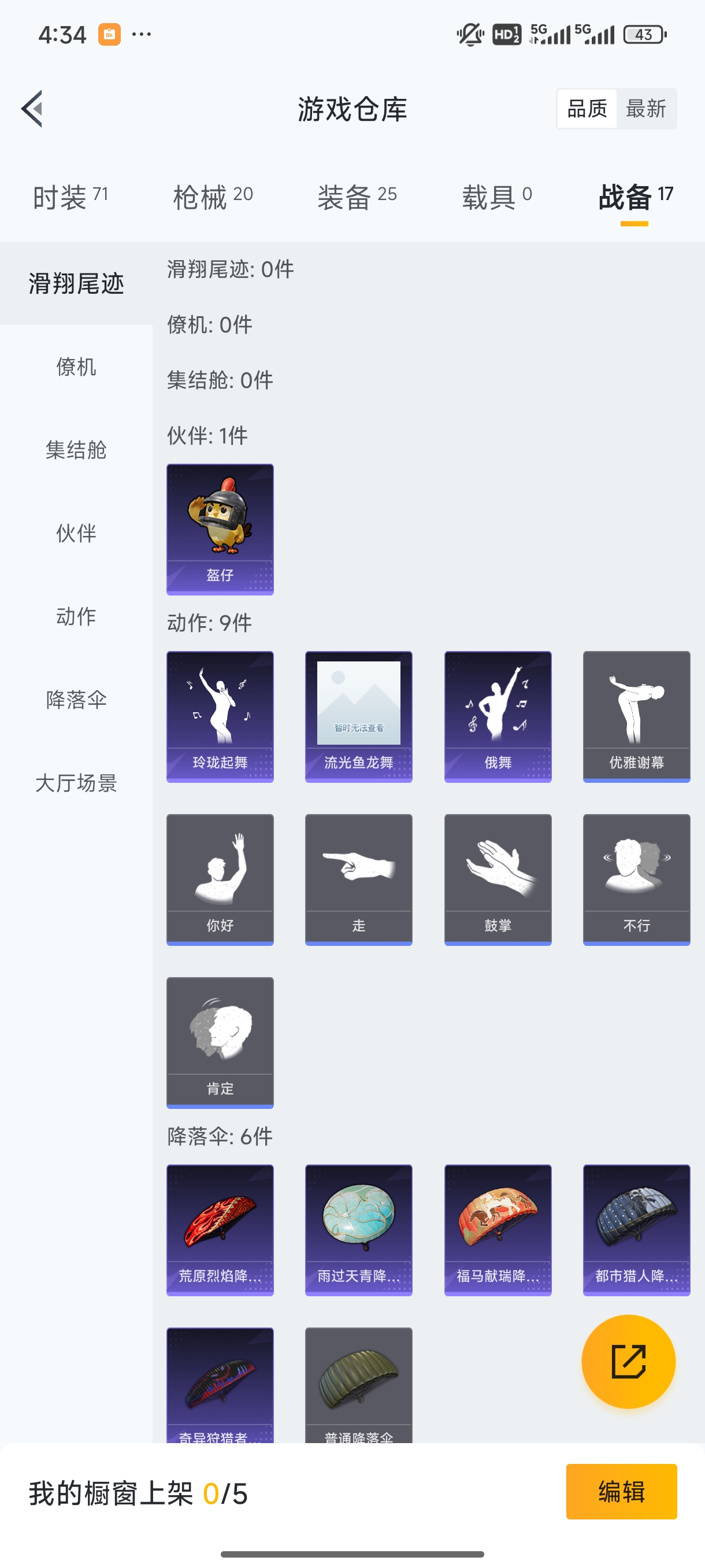View the 优雅谢幕 bow emote
Screen dimensions: 705x1568
[x=636, y=716]
